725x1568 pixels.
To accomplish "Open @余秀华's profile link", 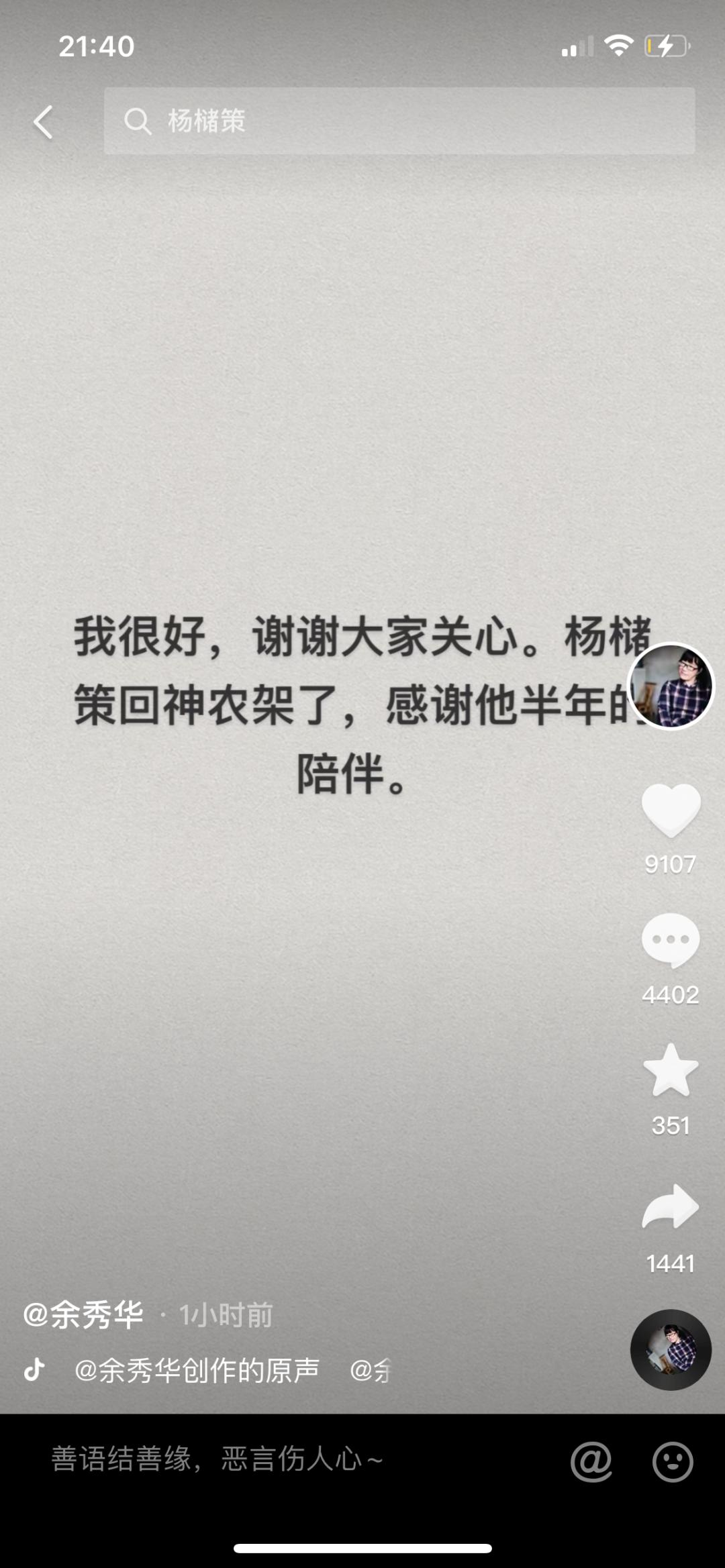I will [87, 1314].
